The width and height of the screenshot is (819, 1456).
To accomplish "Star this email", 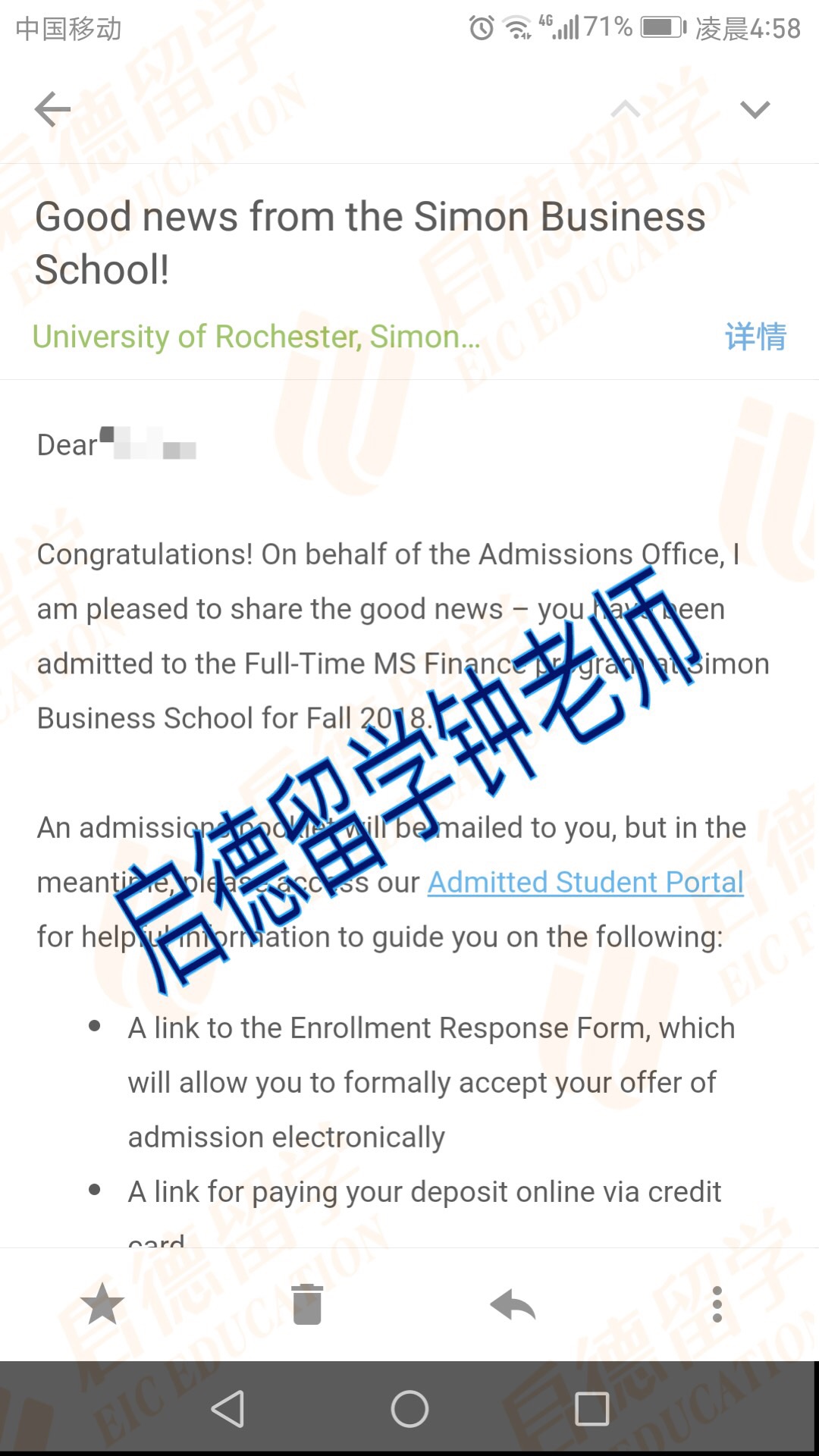I will [102, 1304].
